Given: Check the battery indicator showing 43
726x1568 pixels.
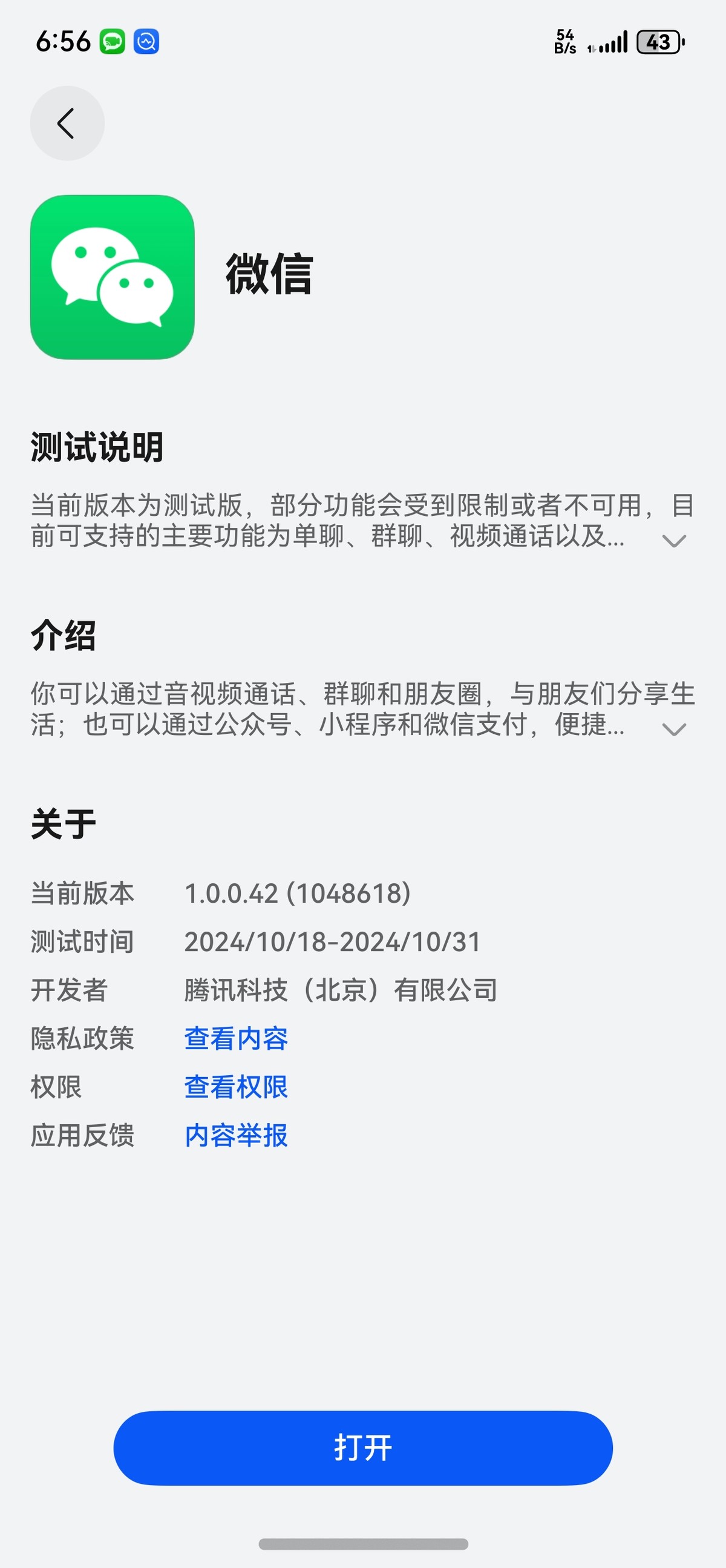Looking at the screenshot, I should pyautogui.click(x=658, y=42).
